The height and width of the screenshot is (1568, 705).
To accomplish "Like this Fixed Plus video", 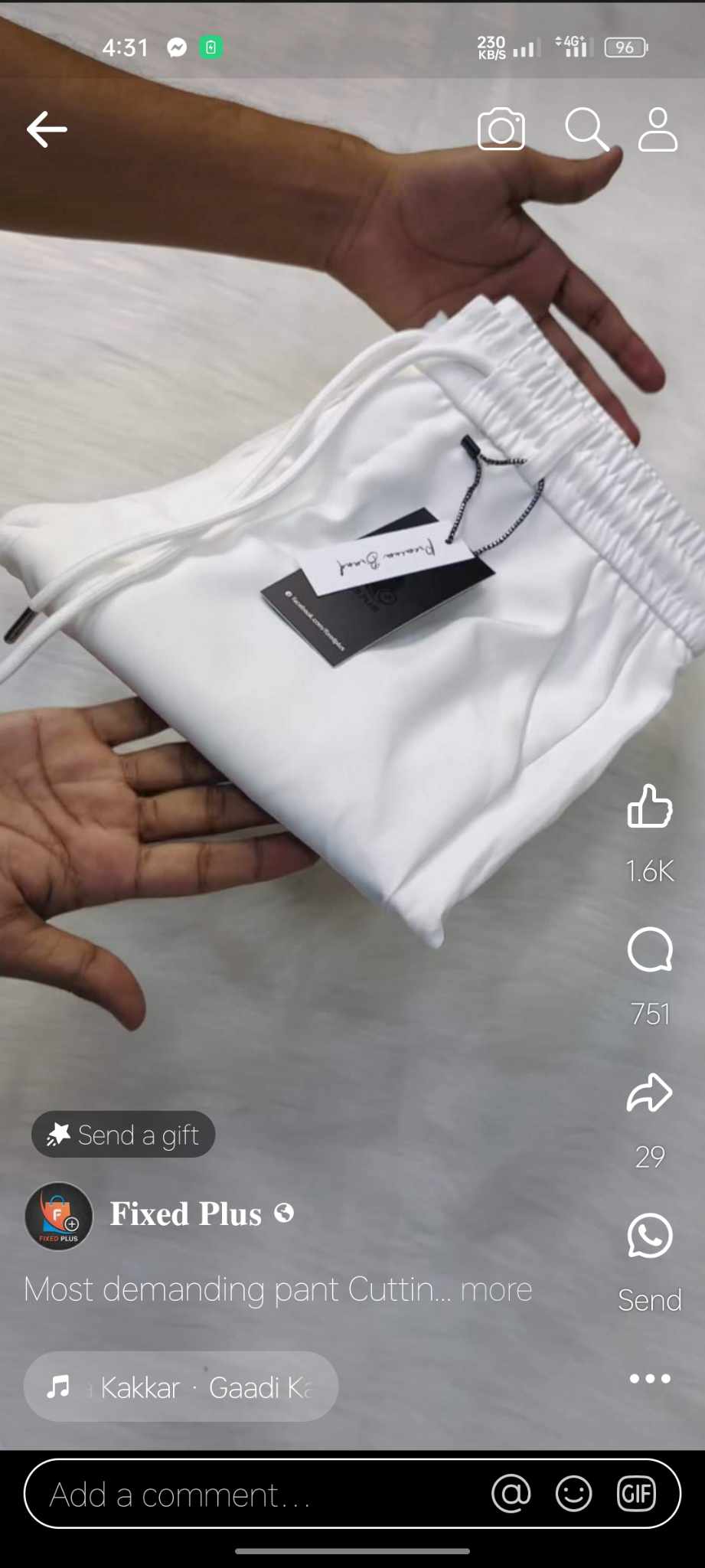I will [650, 806].
